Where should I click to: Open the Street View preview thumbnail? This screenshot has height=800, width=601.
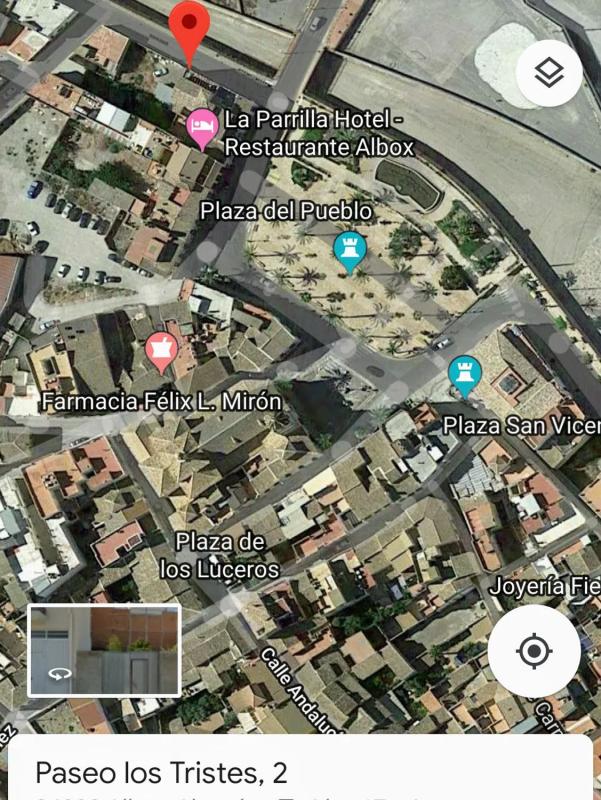104,650
